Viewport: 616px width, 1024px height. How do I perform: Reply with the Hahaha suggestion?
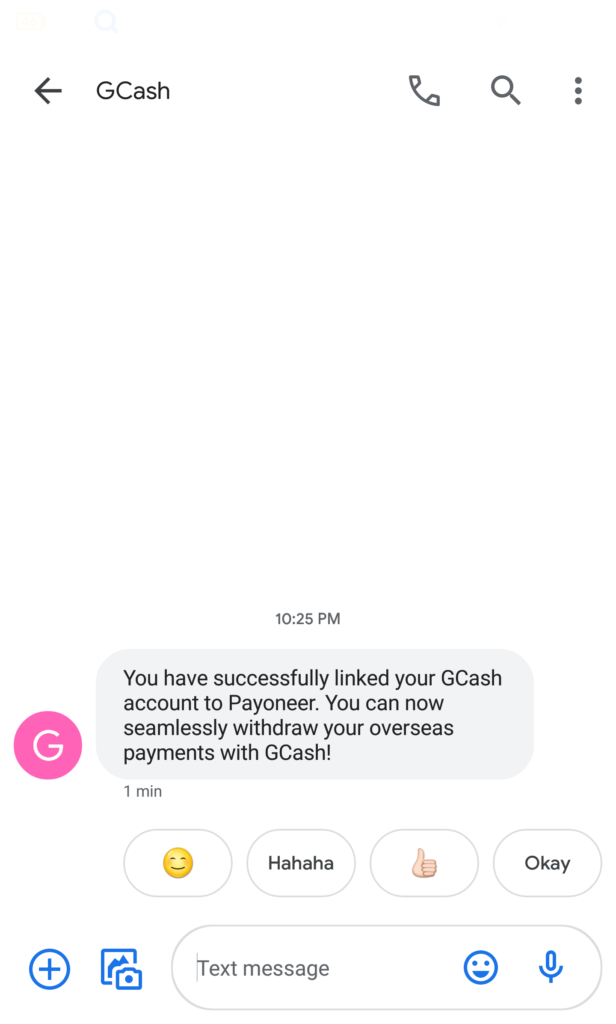(301, 863)
